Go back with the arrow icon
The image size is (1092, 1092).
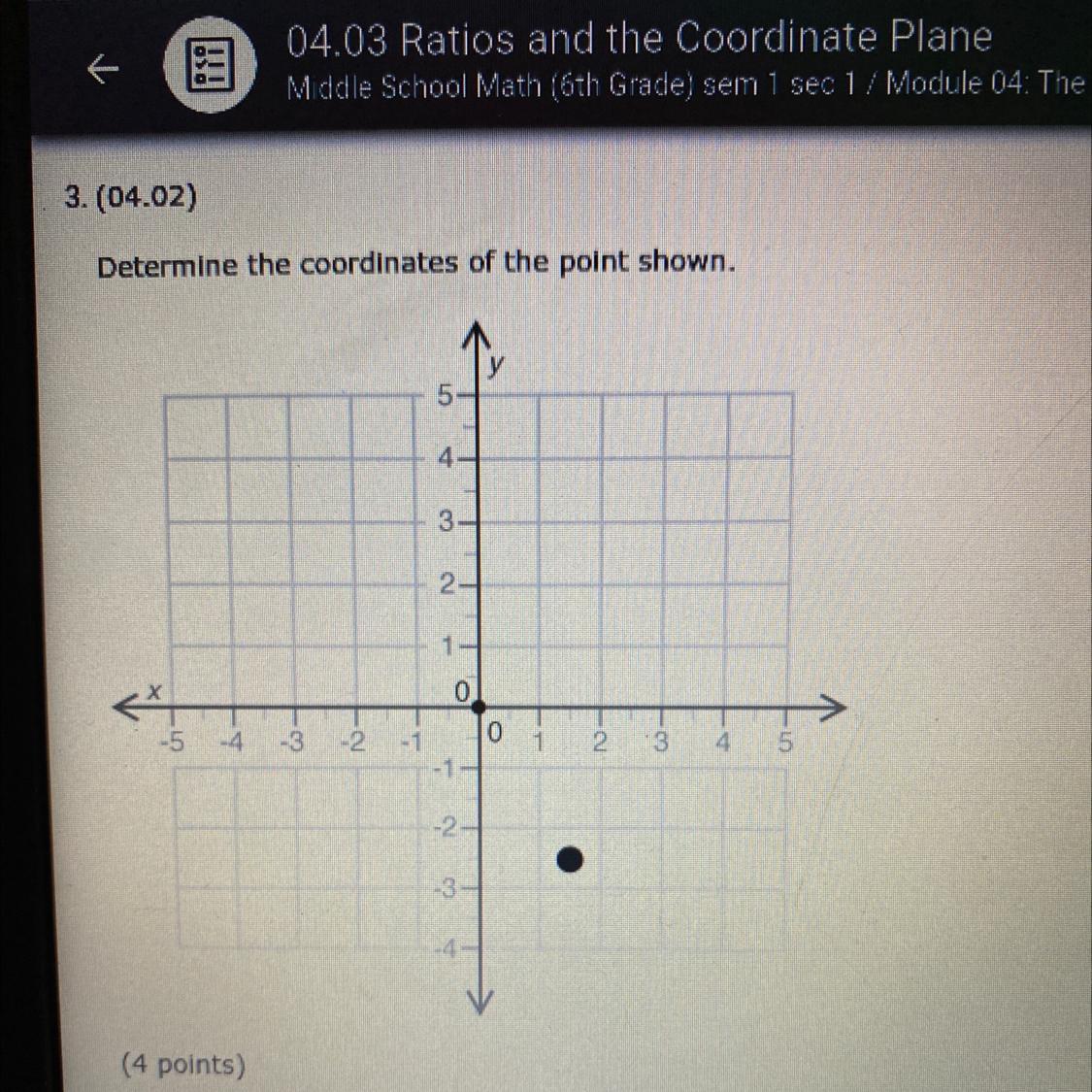tap(103, 69)
